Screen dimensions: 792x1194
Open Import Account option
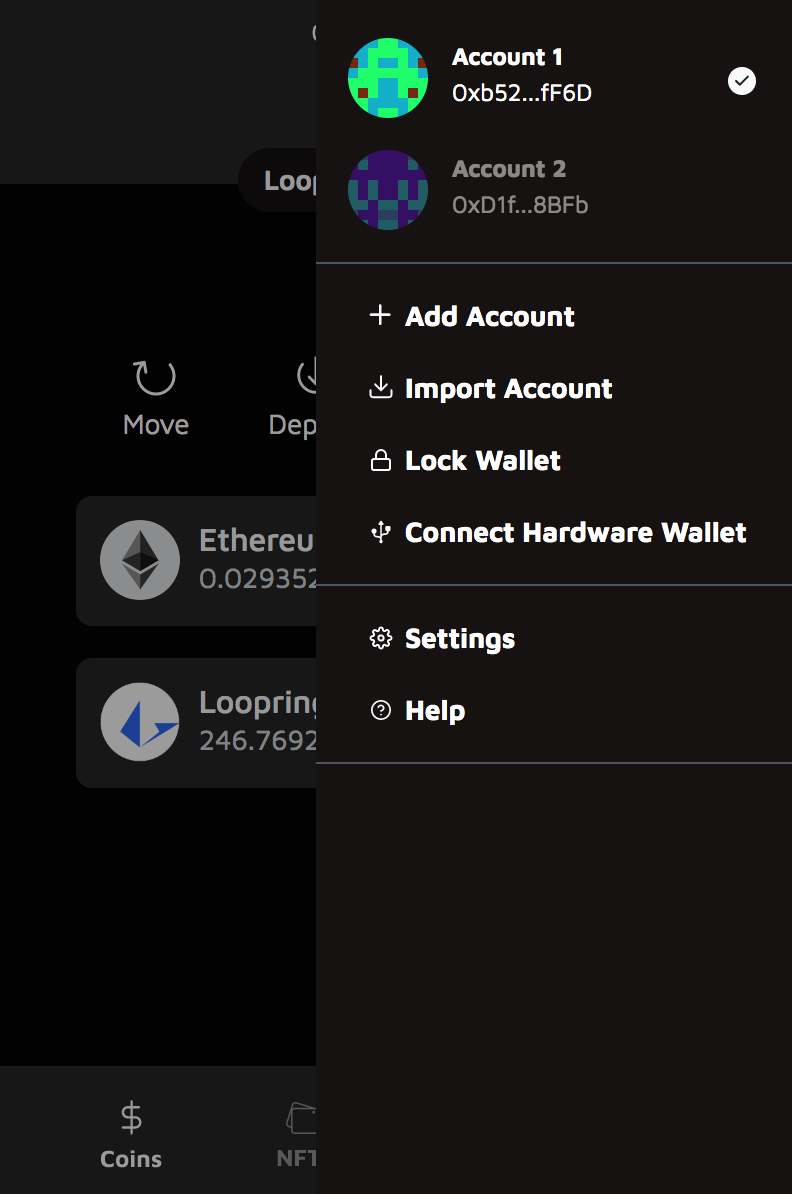507,389
